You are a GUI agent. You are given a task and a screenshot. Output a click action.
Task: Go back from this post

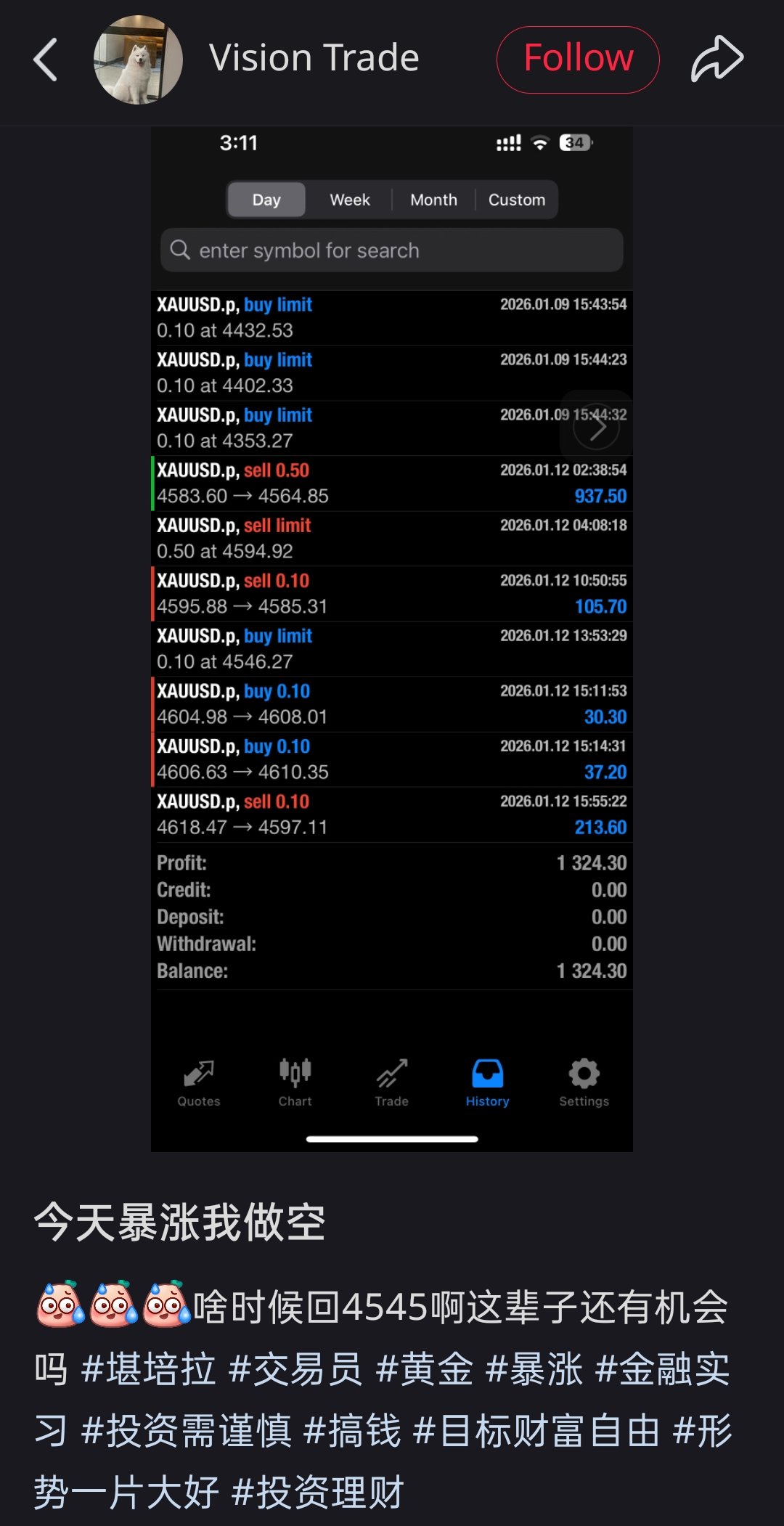click(46, 60)
